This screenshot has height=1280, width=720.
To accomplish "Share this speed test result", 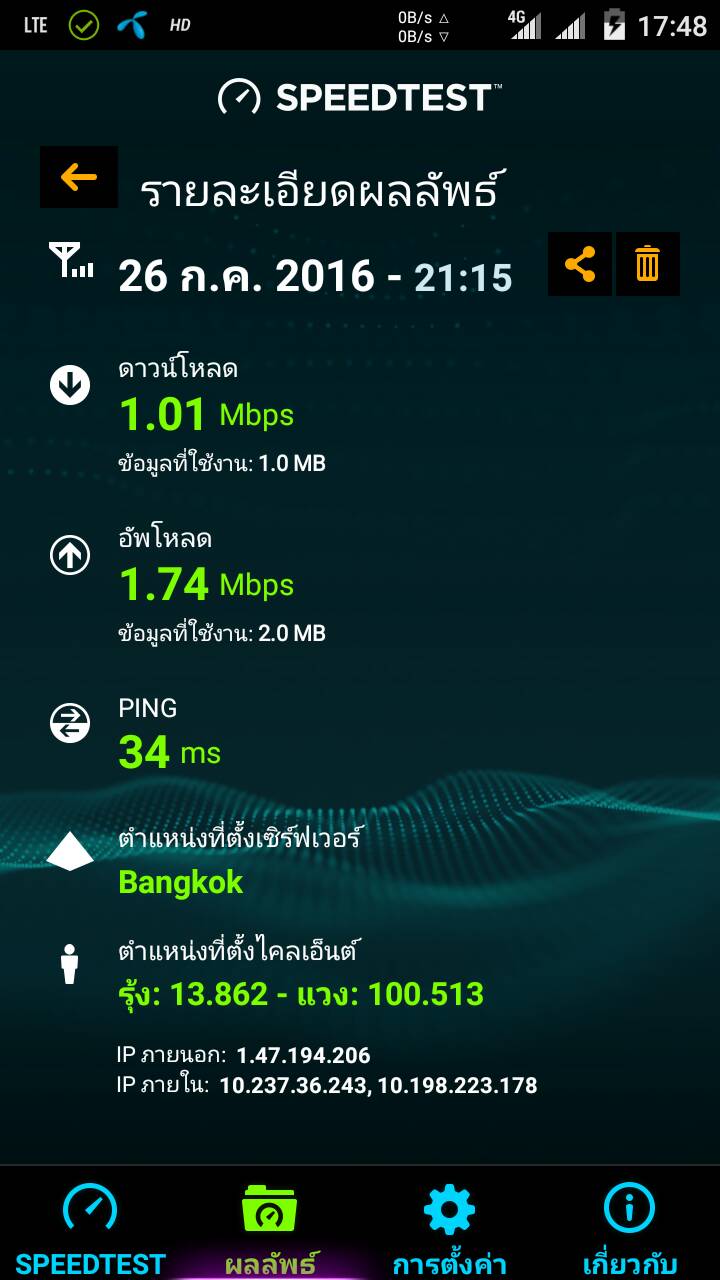I will tap(580, 265).
